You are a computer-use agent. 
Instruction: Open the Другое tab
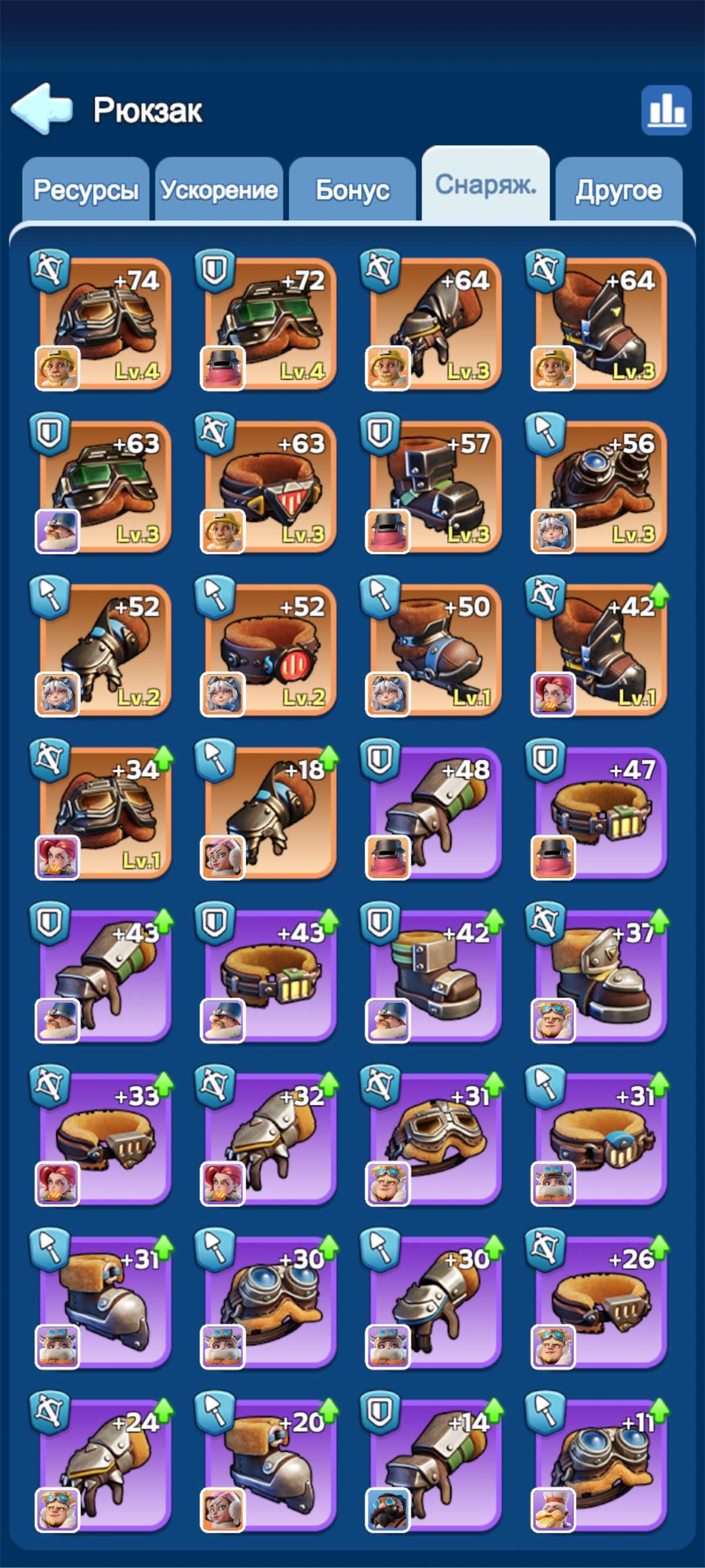[x=619, y=190]
